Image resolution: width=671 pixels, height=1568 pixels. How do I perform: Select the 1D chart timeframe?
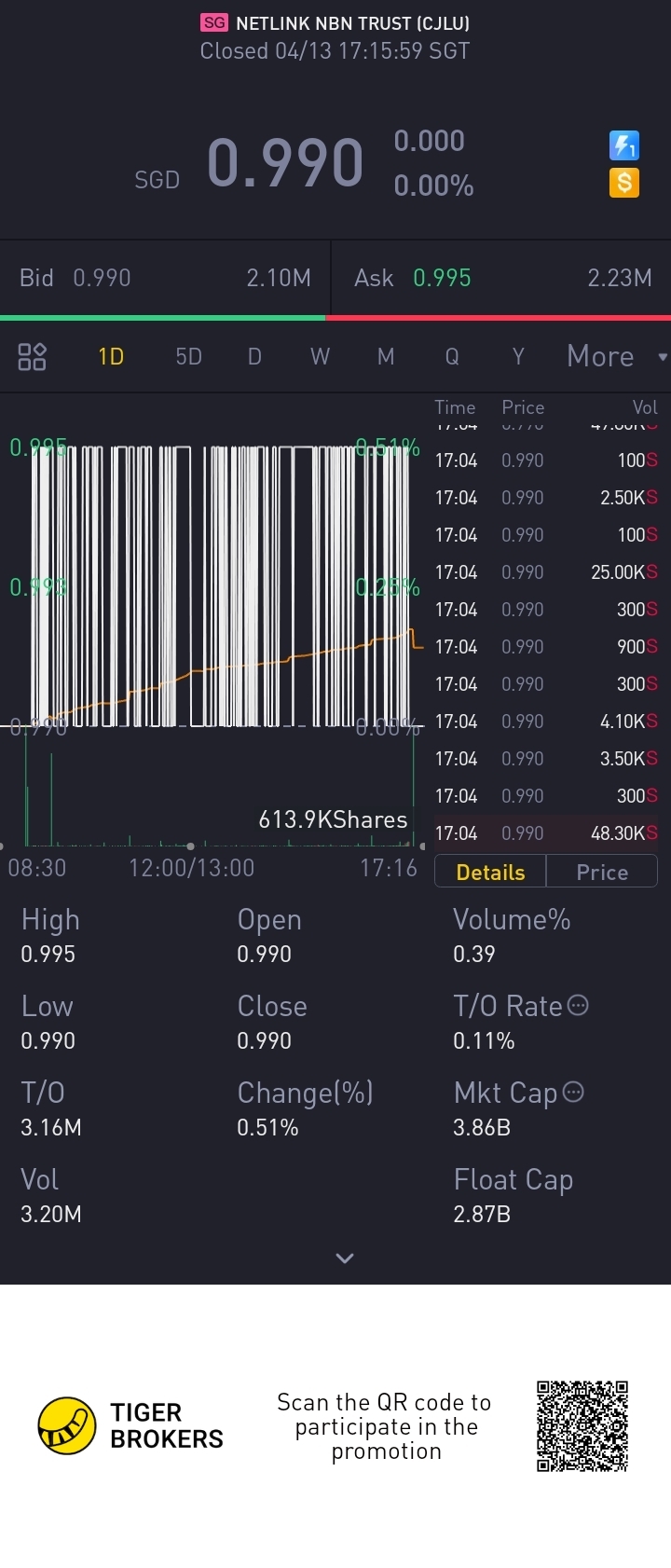pyautogui.click(x=111, y=356)
